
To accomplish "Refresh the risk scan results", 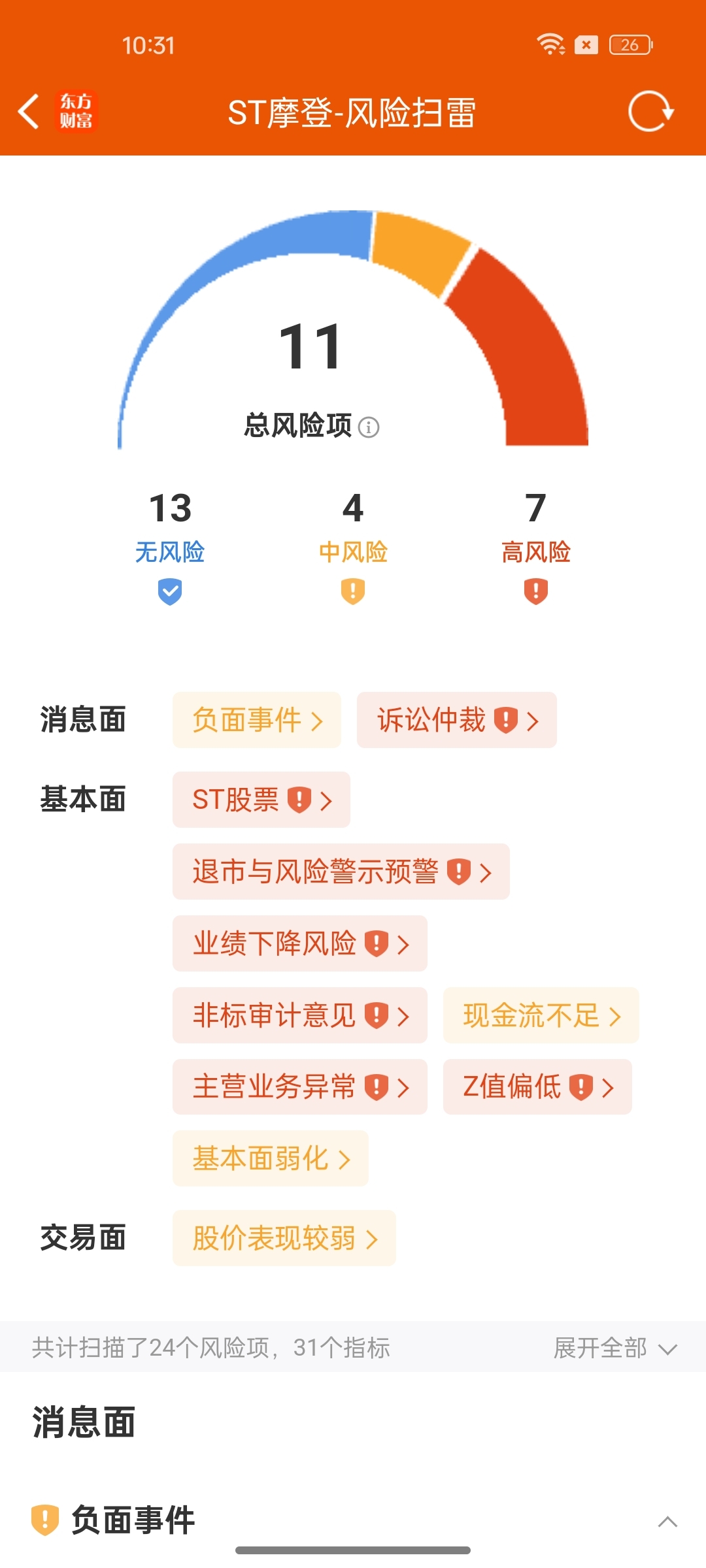I will tap(650, 112).
